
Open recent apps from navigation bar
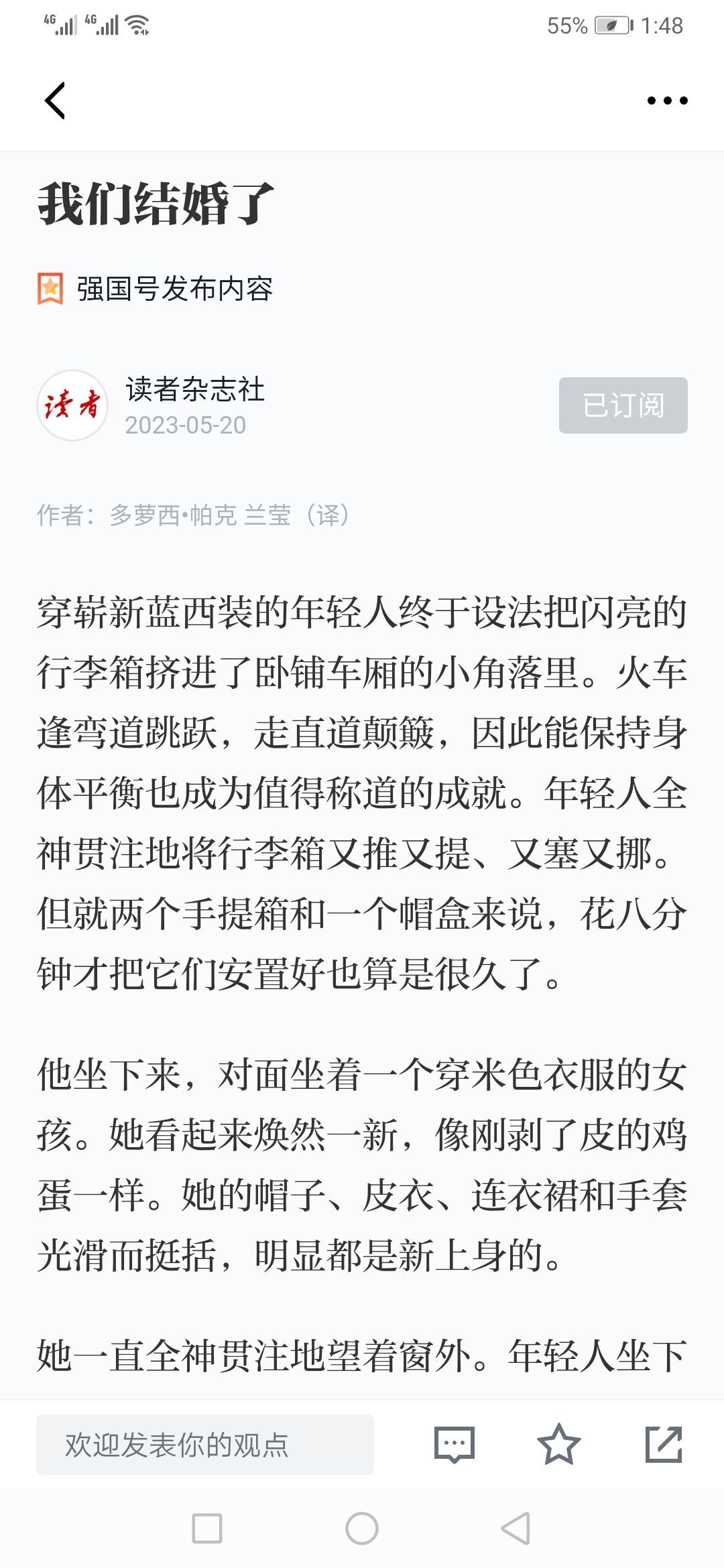coord(207,1528)
